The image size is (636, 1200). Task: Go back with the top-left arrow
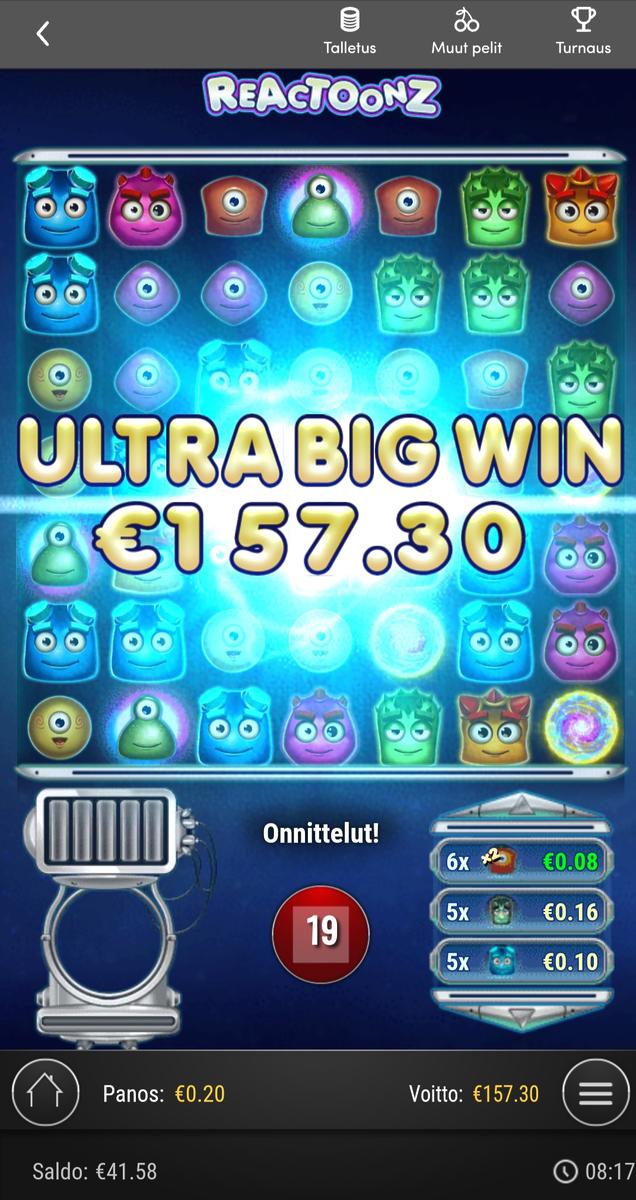pos(42,33)
